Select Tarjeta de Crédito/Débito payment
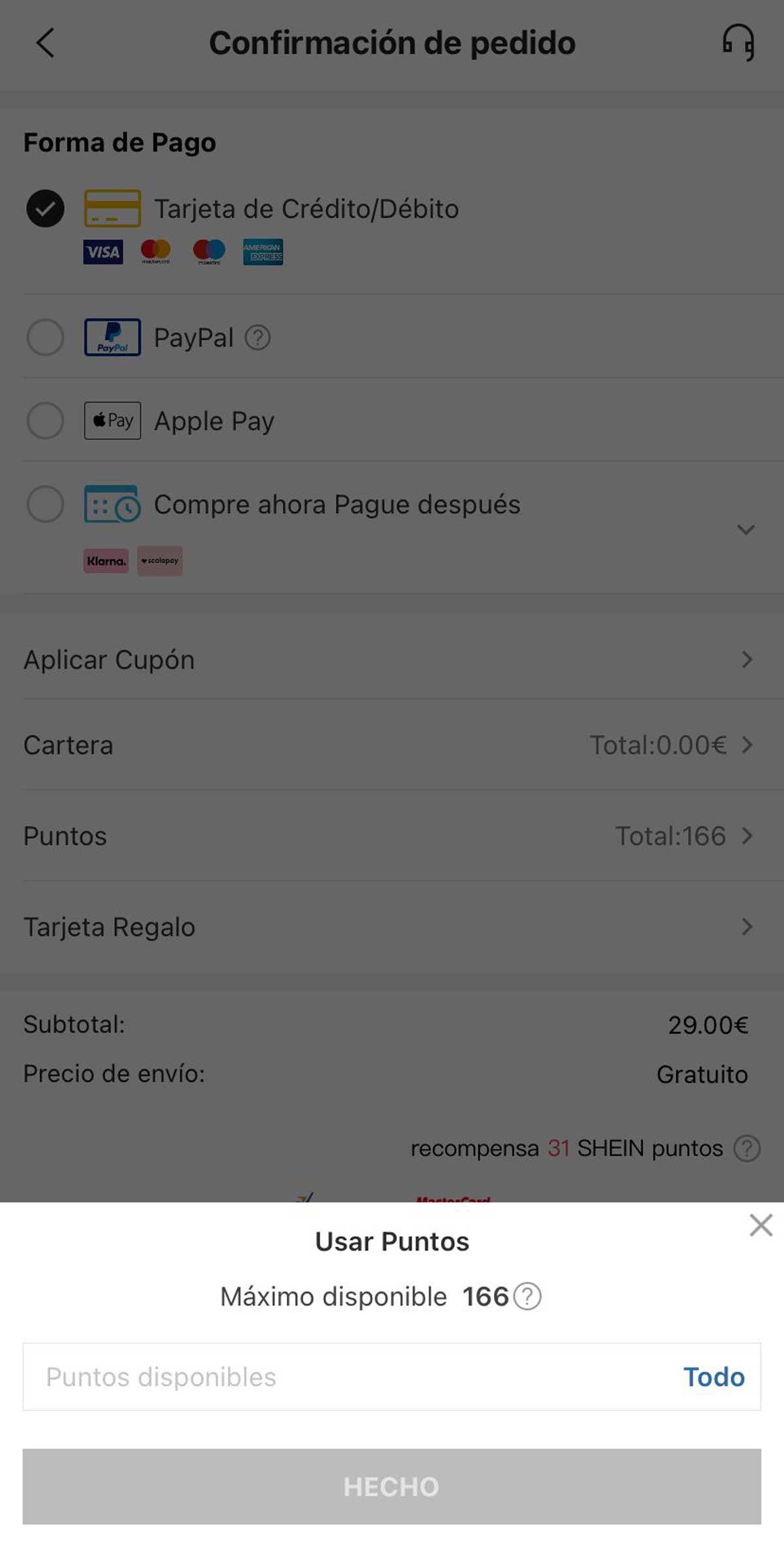 (x=45, y=209)
